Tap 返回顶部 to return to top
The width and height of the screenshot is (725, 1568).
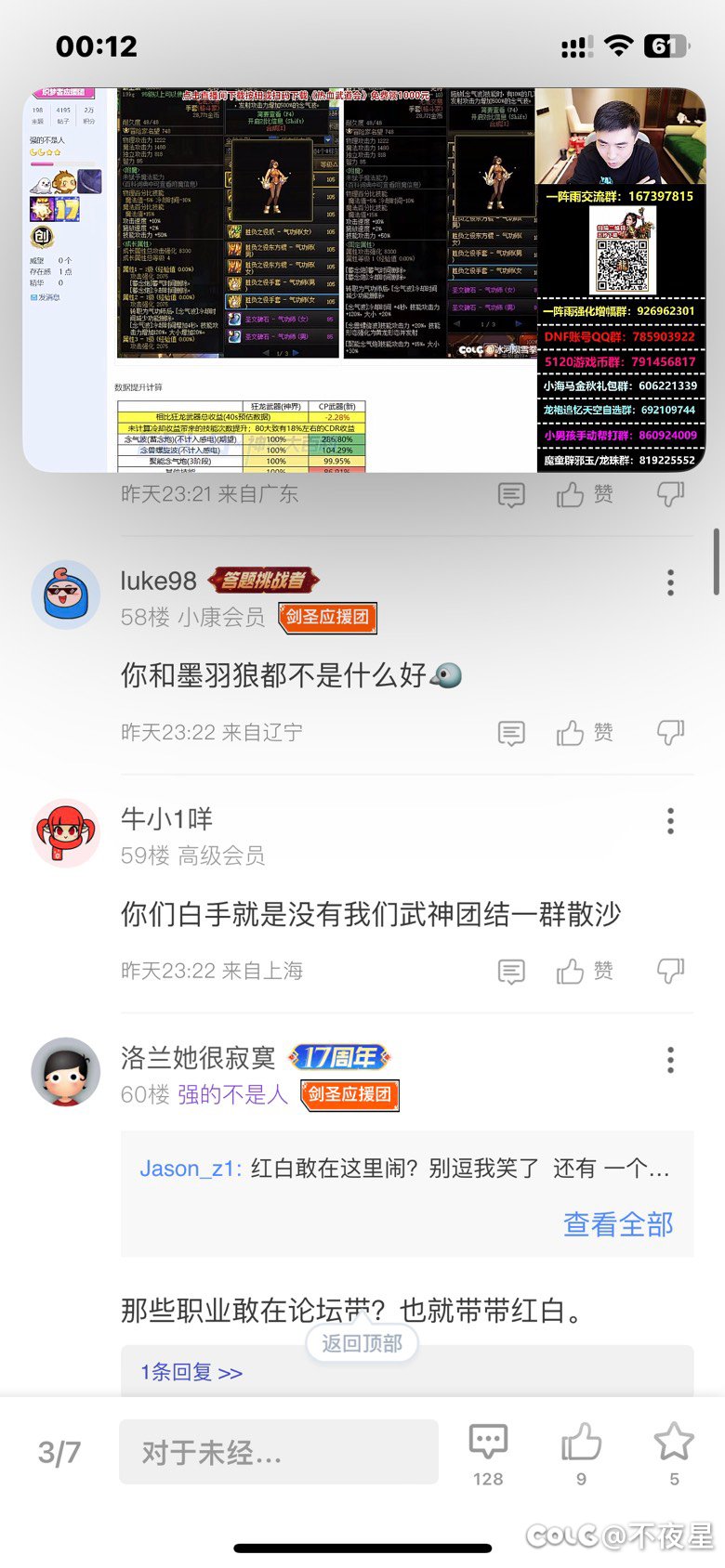point(362,1343)
